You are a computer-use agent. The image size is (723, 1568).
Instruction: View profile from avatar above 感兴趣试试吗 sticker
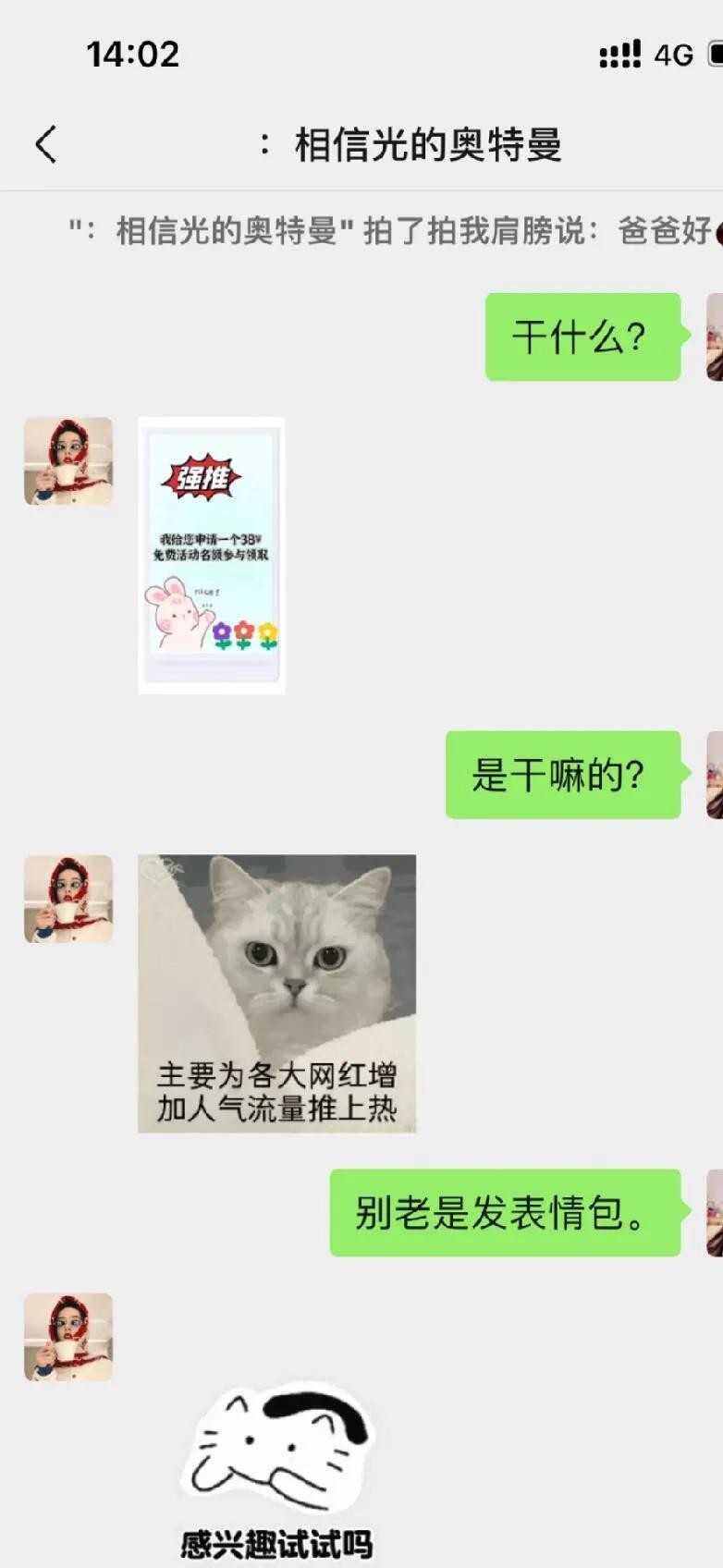[68, 1337]
